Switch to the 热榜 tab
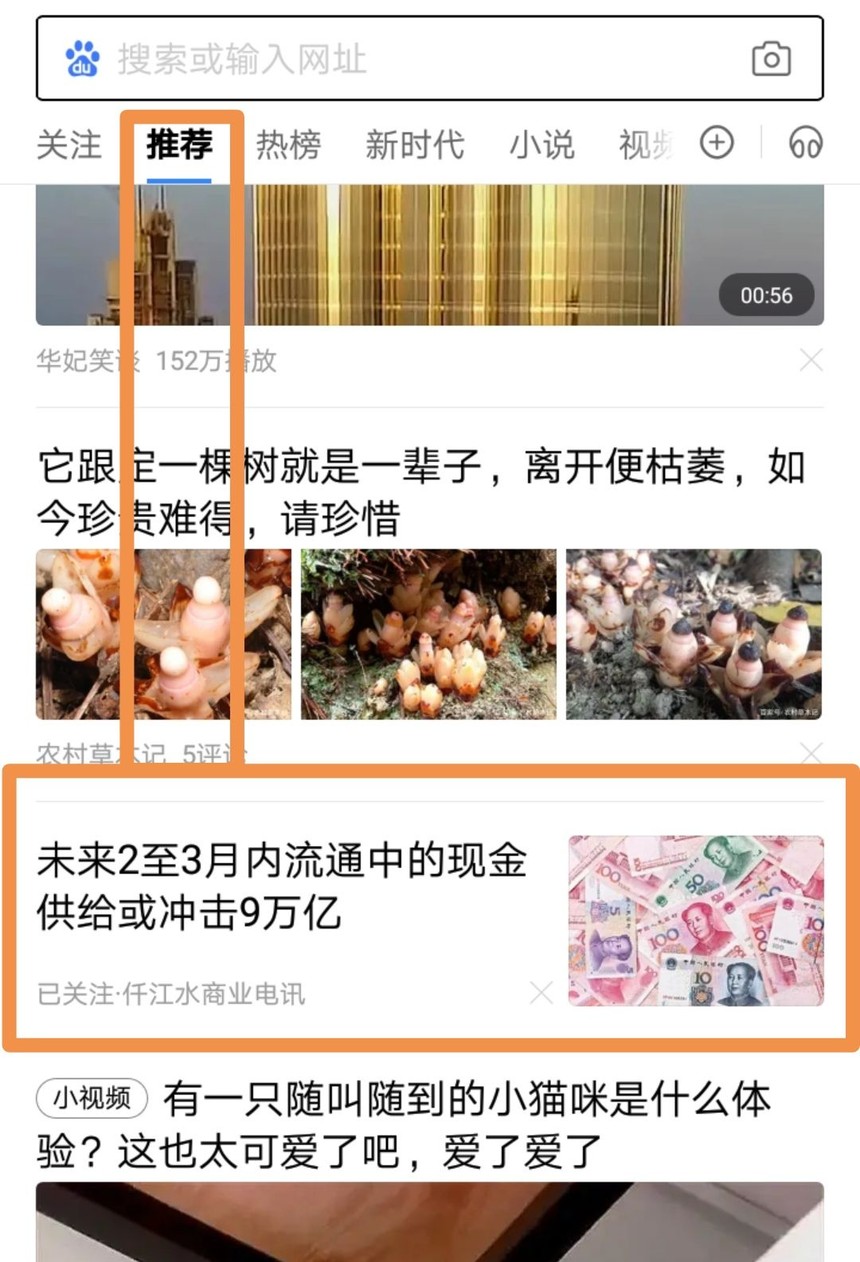Viewport: 860px width, 1262px height. coord(288,146)
